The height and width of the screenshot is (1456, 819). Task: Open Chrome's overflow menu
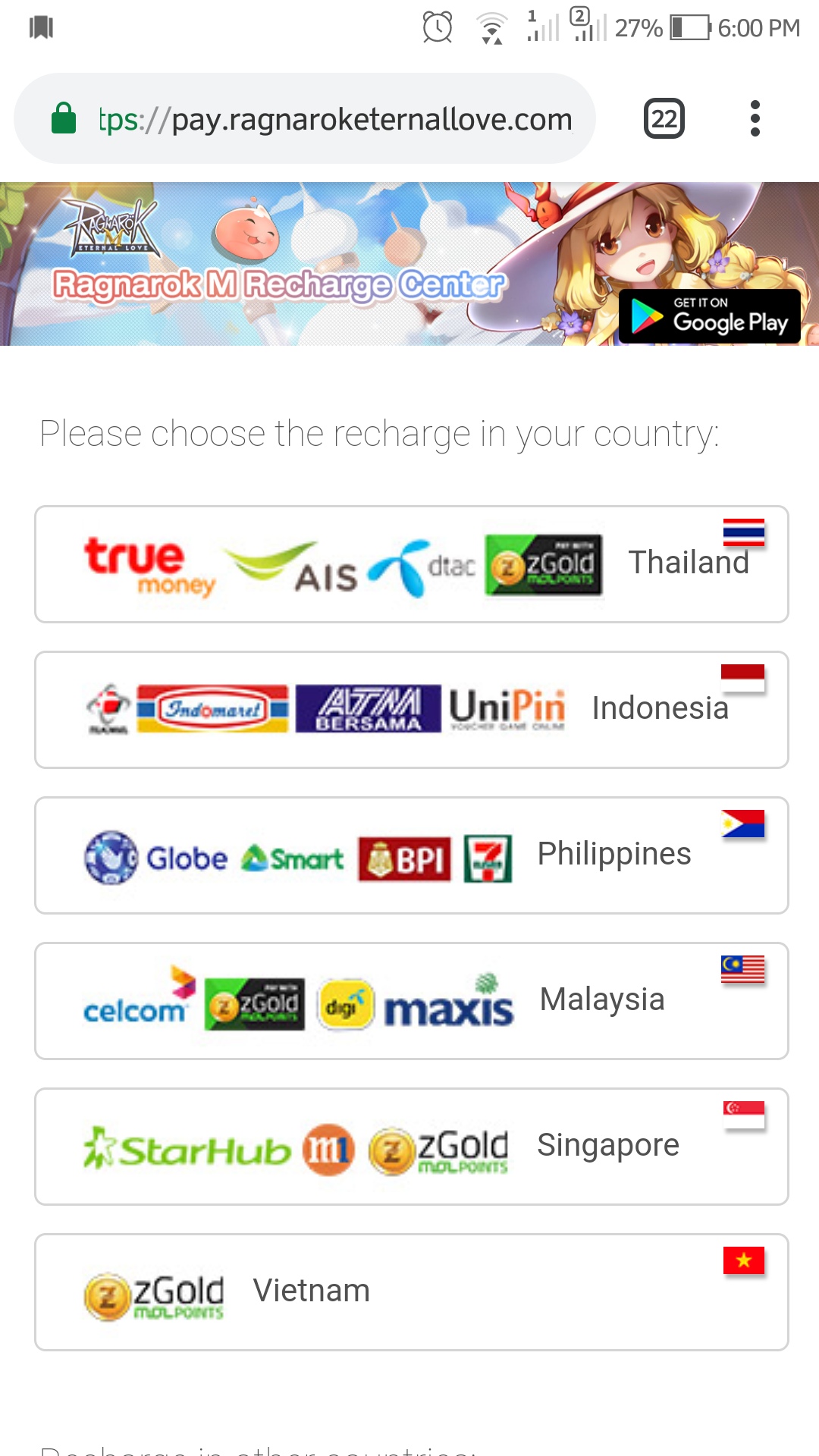(755, 118)
